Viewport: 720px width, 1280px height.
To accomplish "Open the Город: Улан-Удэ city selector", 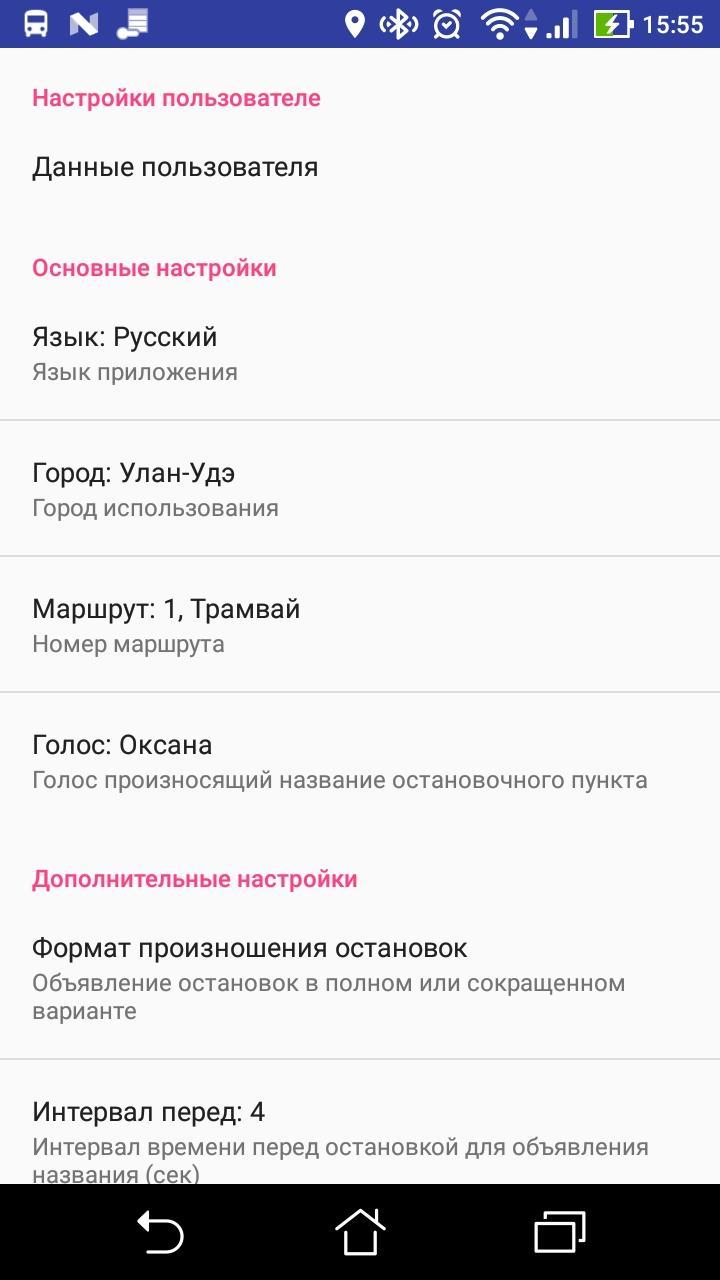I will 360,488.
